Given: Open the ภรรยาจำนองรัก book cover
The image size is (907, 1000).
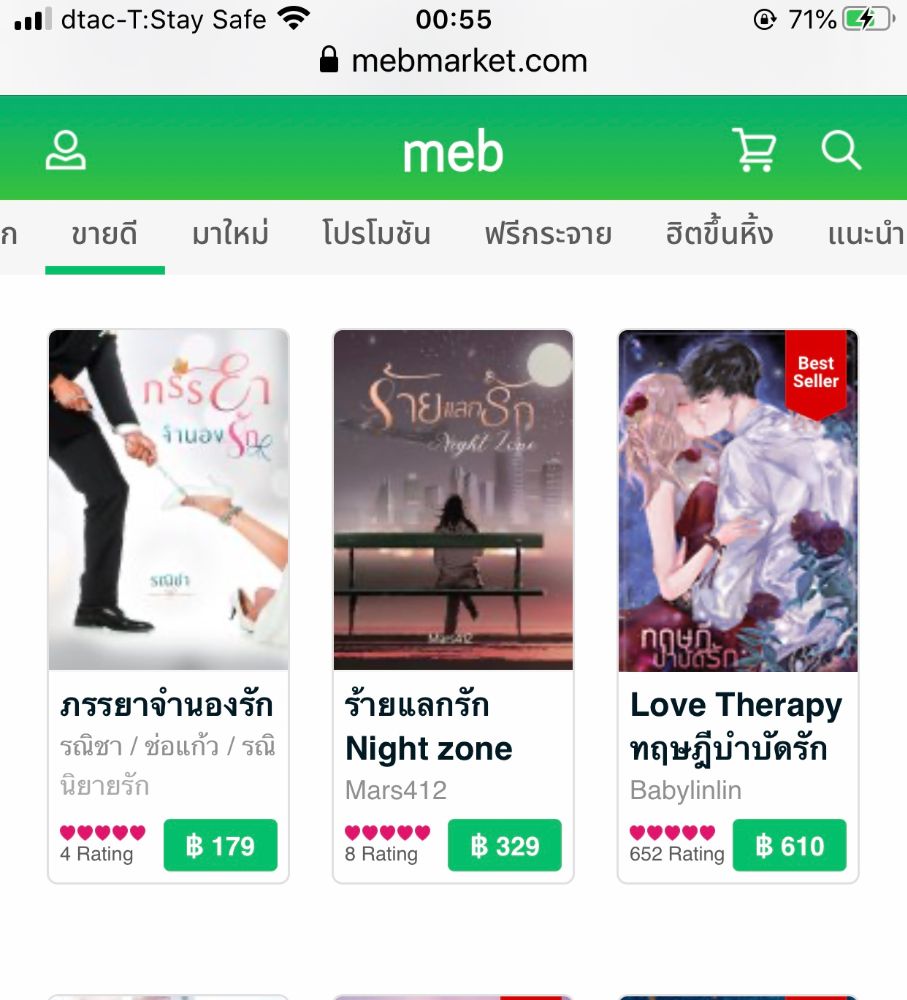Looking at the screenshot, I should [168, 500].
